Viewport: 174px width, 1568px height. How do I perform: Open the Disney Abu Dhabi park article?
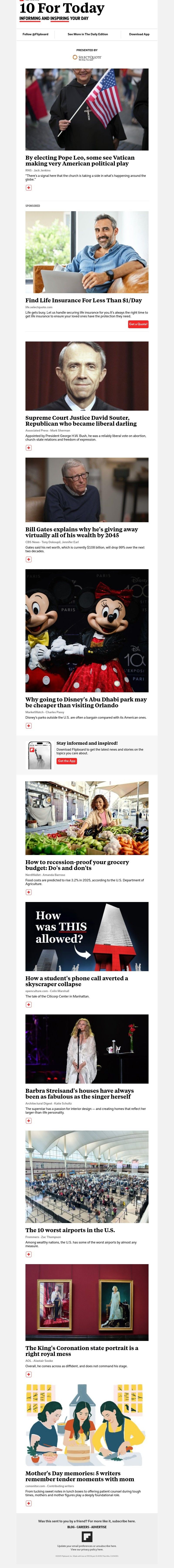pyautogui.click(x=86, y=702)
